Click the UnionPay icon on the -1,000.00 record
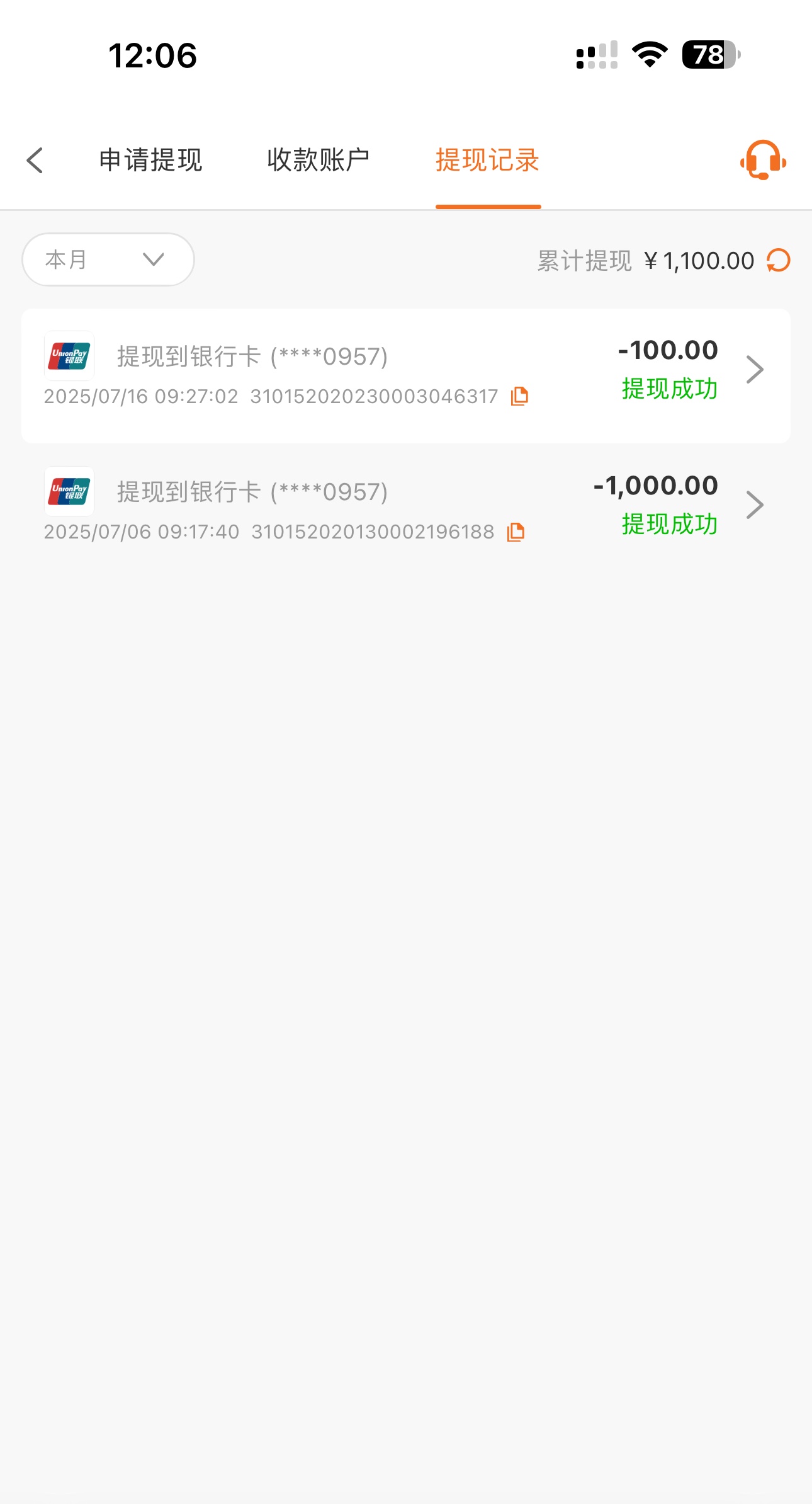This screenshot has height=1504, width=812. click(x=69, y=491)
